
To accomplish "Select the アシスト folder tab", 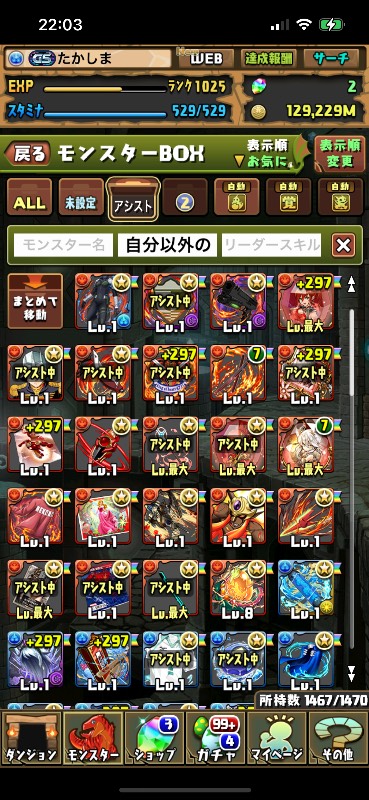I will tap(132, 198).
